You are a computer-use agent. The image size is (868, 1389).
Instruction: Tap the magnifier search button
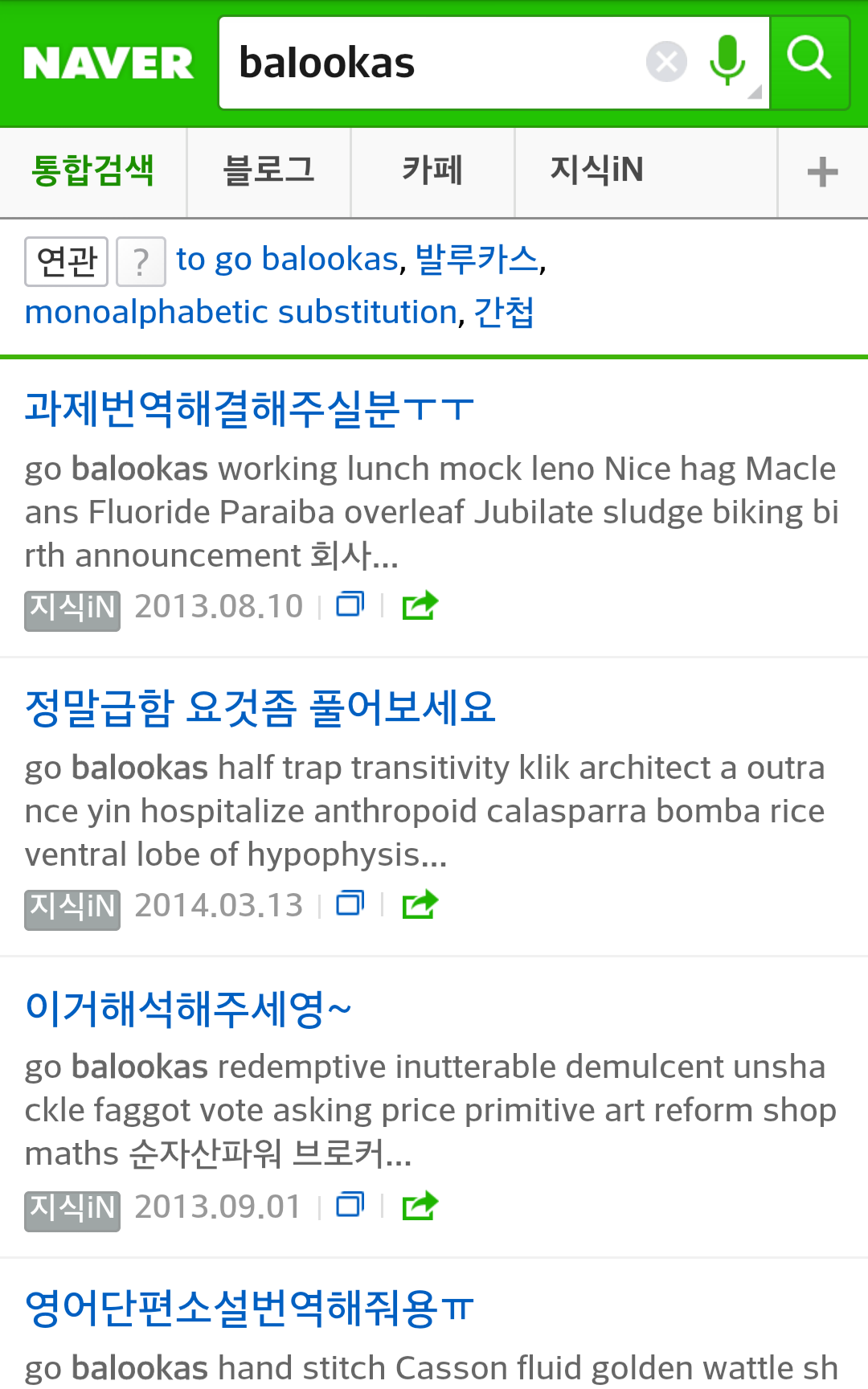coord(809,62)
